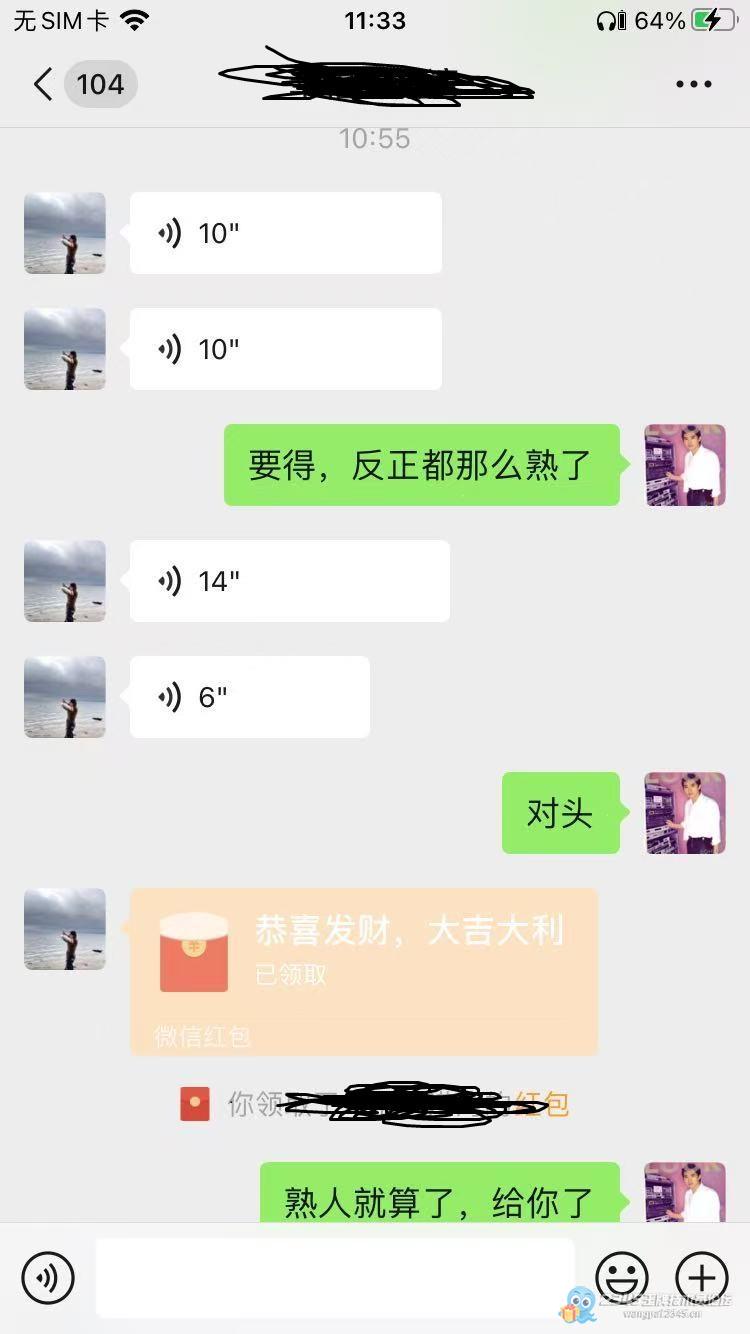
Task: Tap the orange 红包 link
Action: tap(544, 1105)
